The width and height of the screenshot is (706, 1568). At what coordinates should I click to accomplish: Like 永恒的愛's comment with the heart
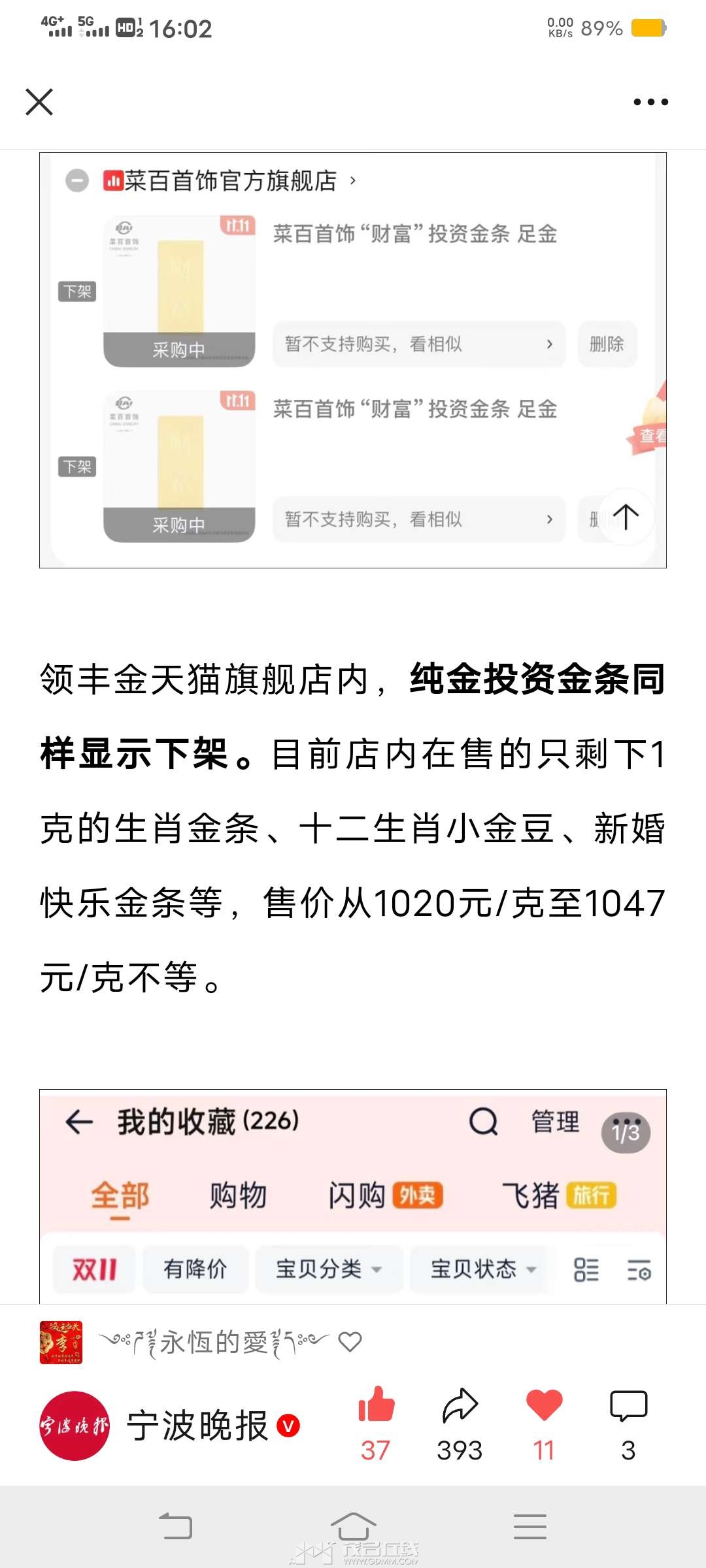click(350, 1342)
